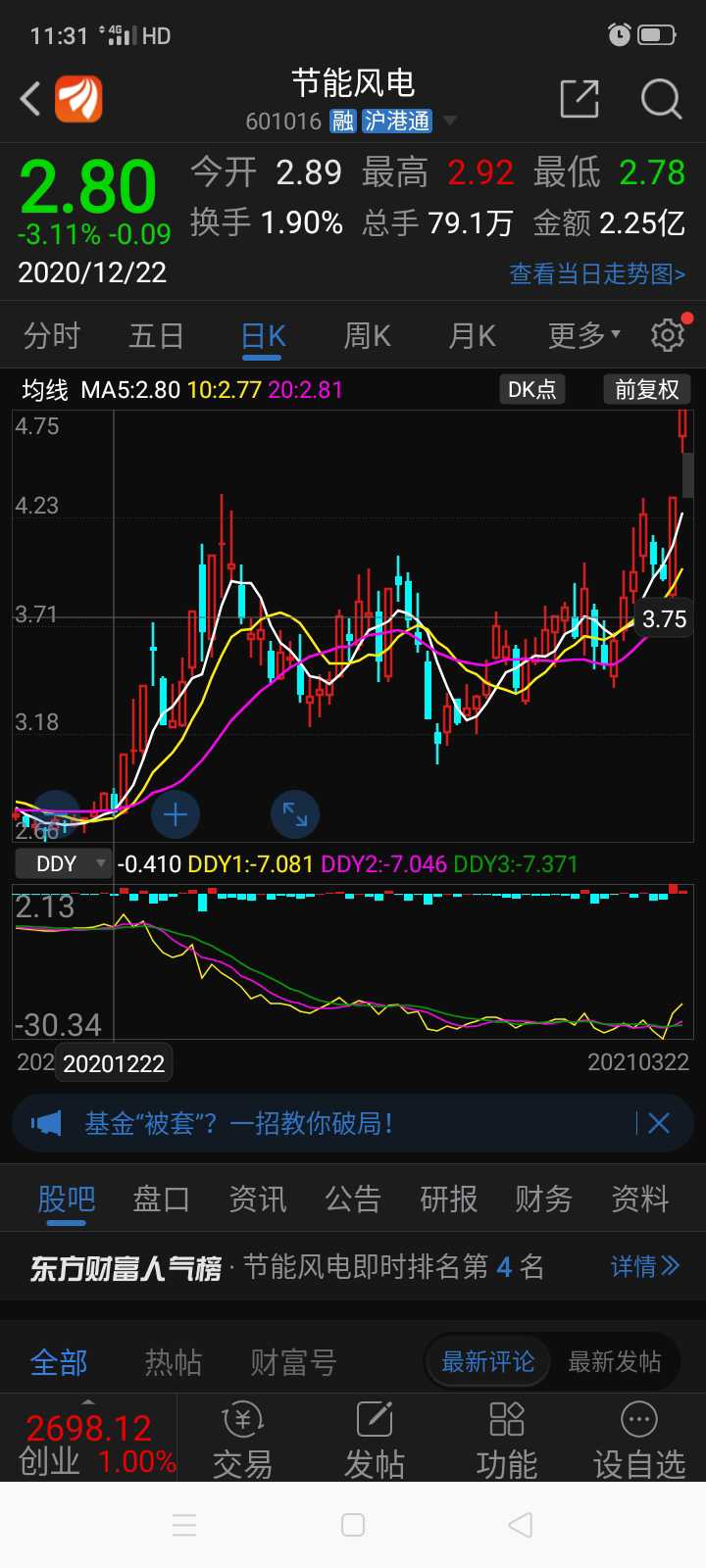Switch to the 盘口 tab
Viewport: 706px width, 1568px height.
pyautogui.click(x=161, y=1199)
